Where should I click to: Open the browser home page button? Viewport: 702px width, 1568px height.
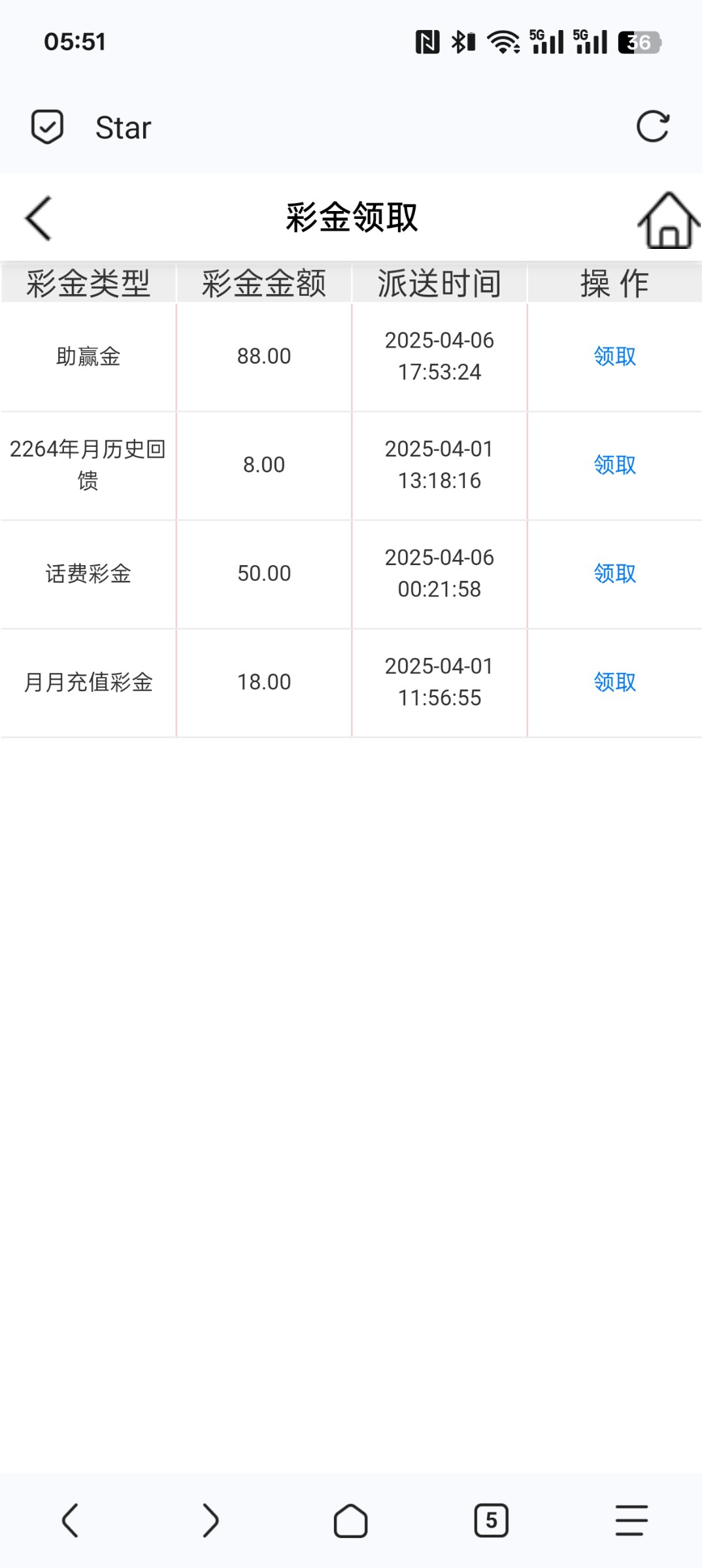pyautogui.click(x=351, y=1520)
